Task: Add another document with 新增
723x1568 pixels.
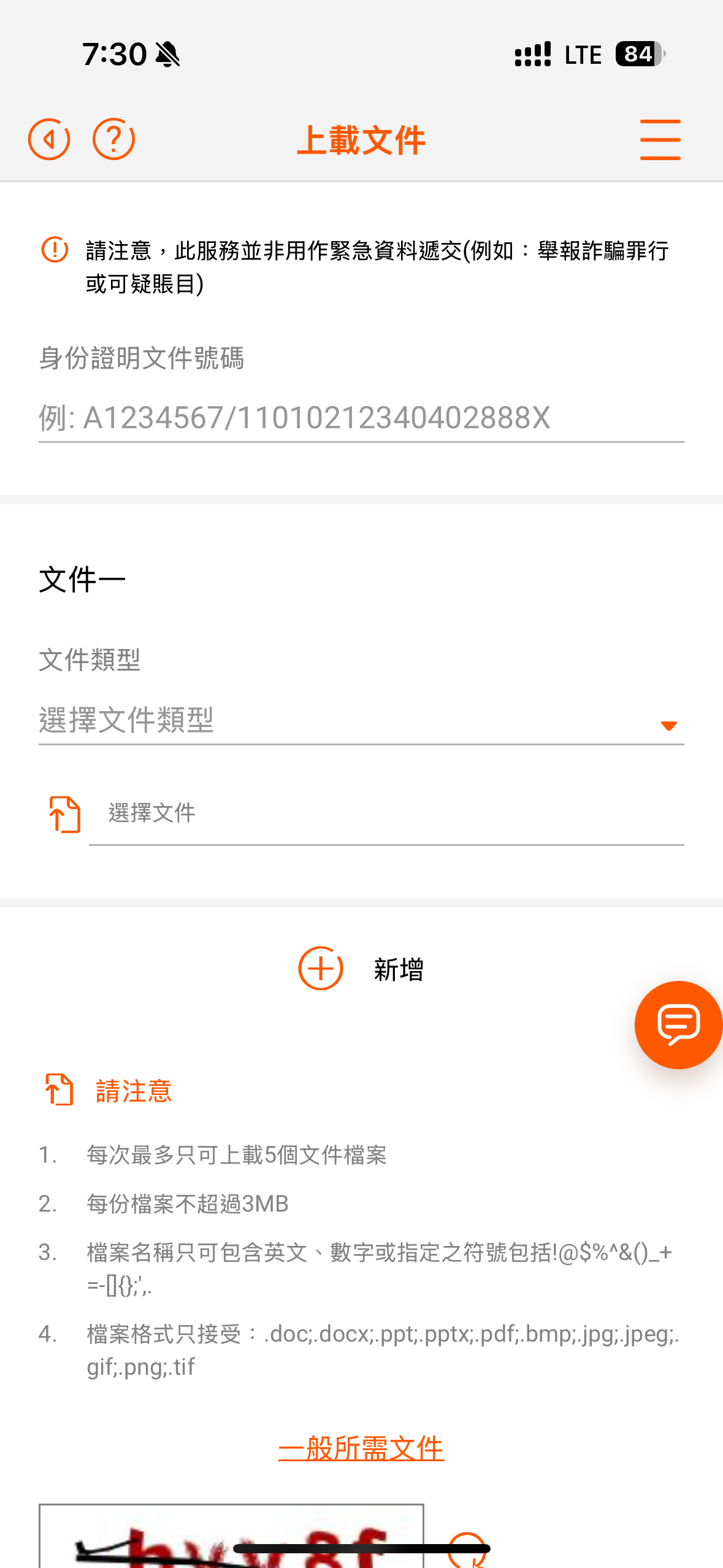Action: [361, 969]
